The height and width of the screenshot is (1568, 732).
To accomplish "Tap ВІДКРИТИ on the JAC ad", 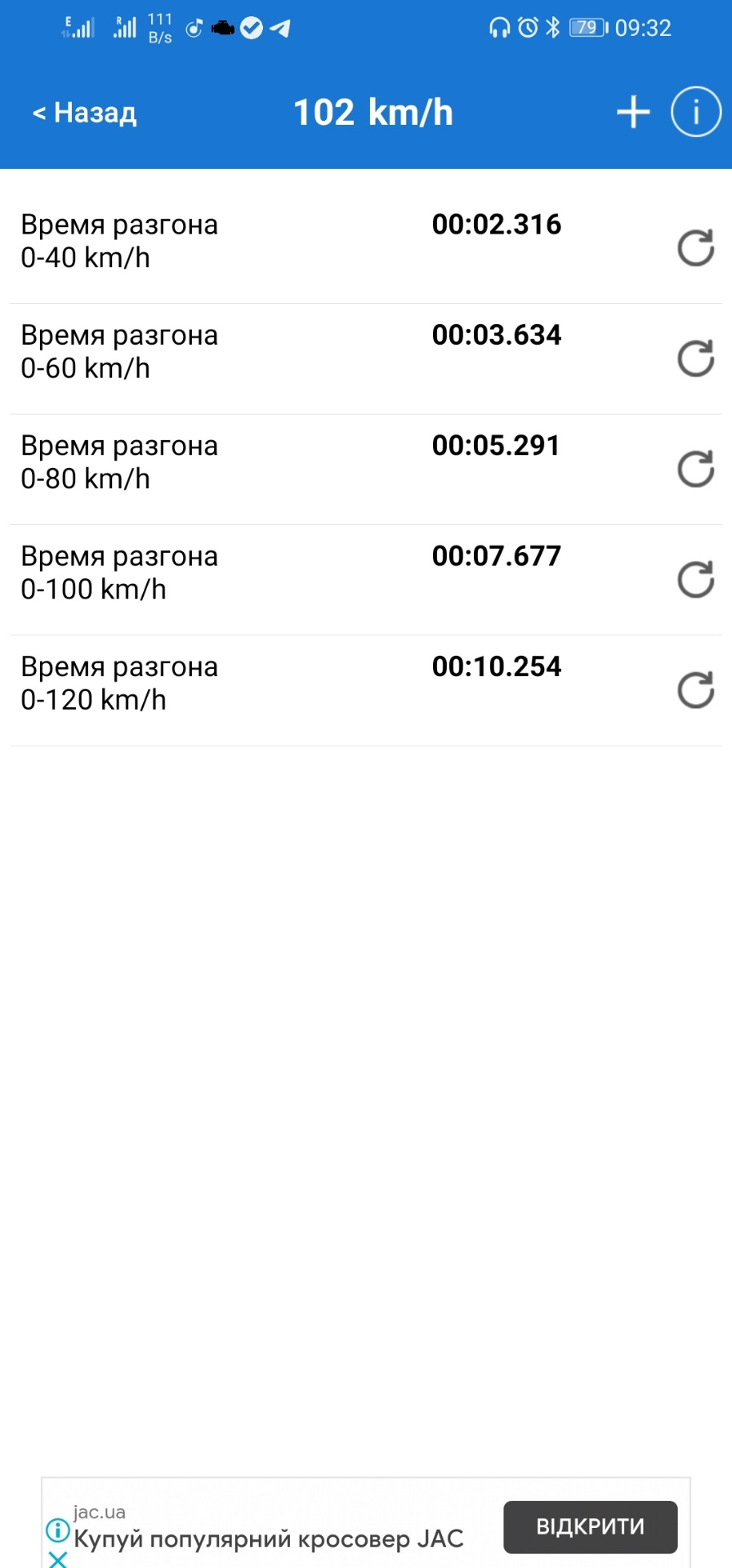I will click(590, 1526).
